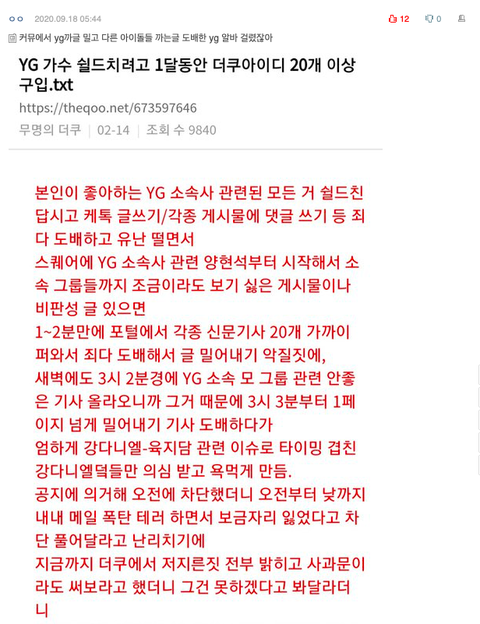Report this comment using the siren icon
The height and width of the screenshot is (624, 480).
[x=461, y=18]
